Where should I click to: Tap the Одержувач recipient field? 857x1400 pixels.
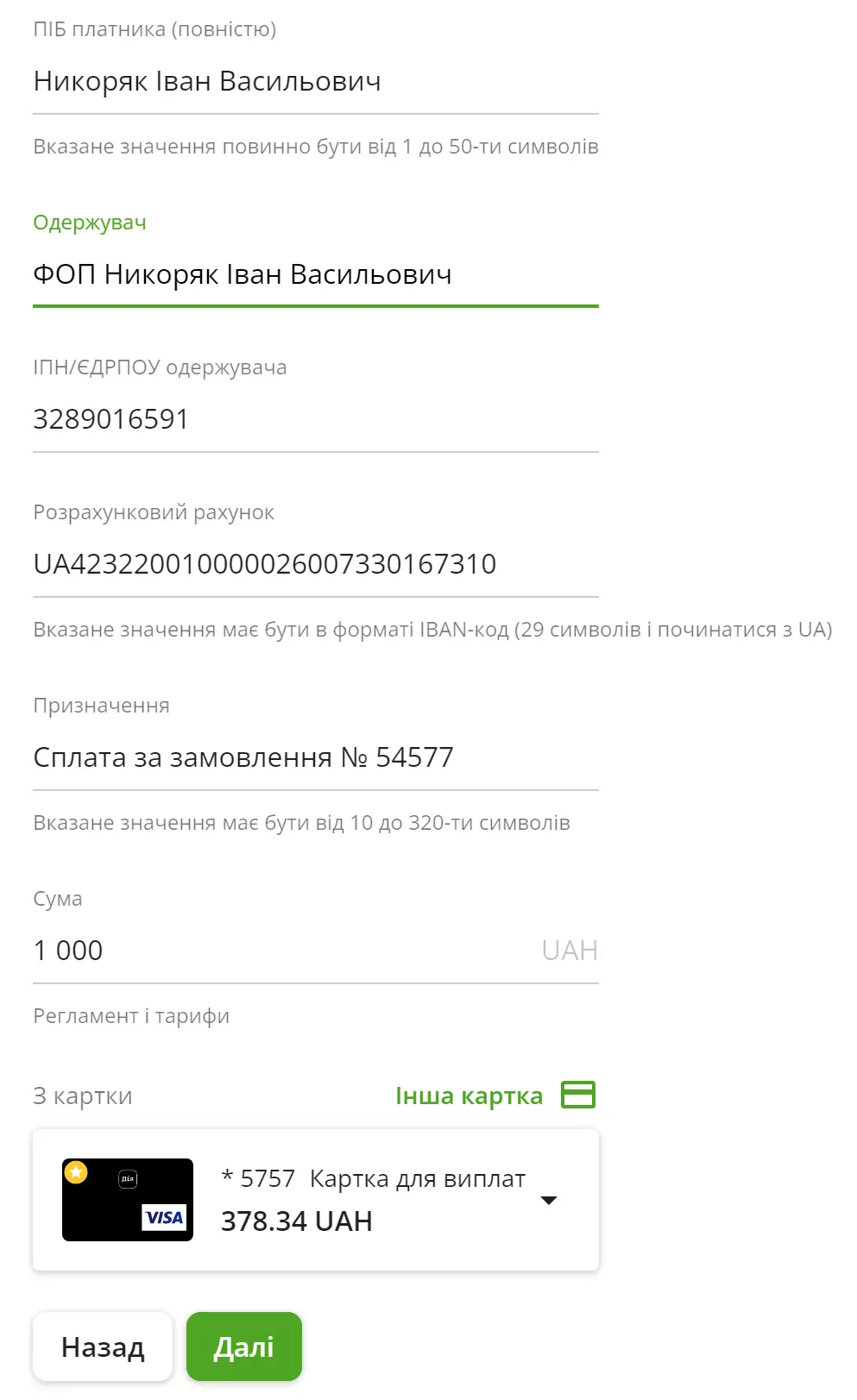point(315,275)
